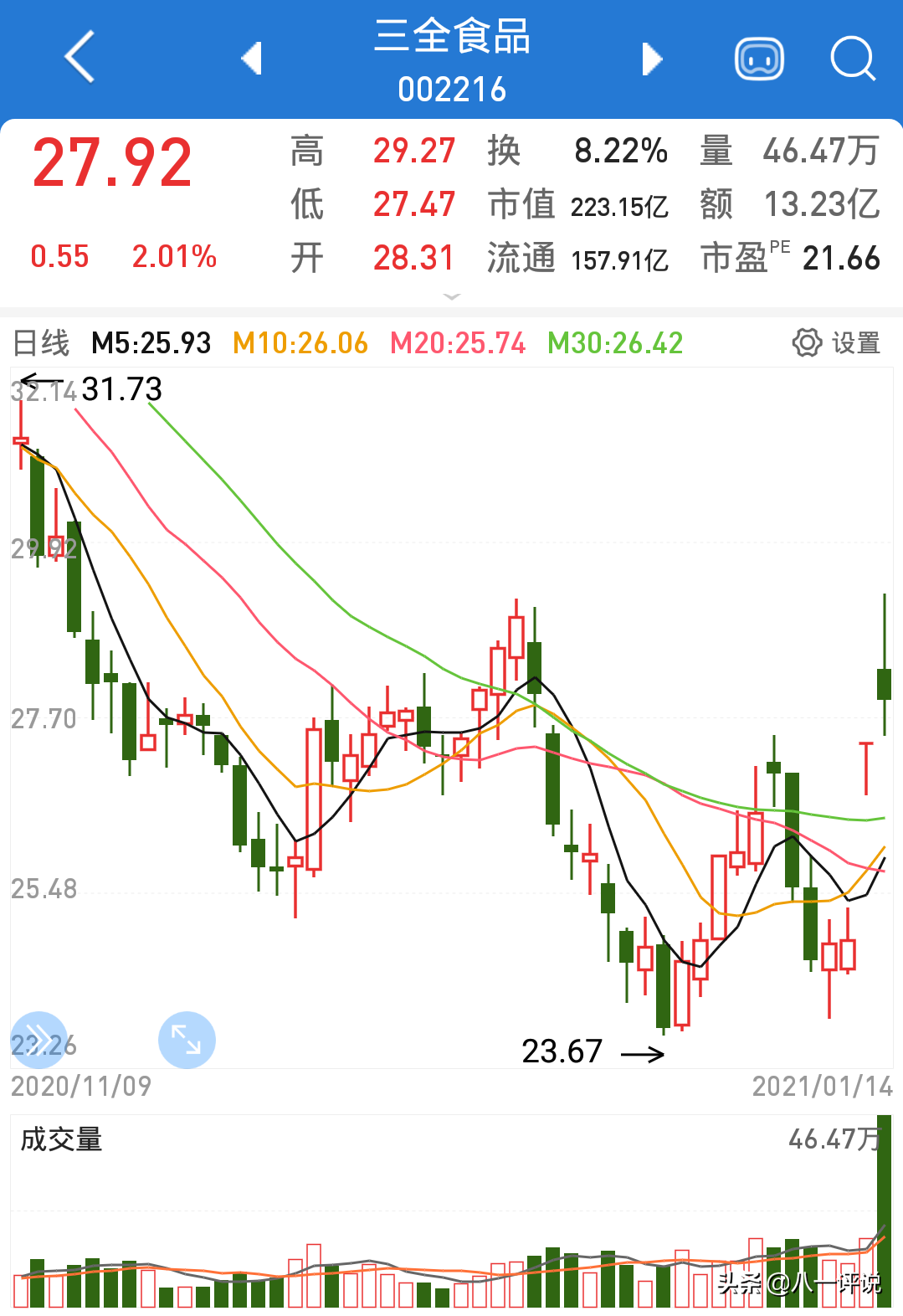Open stock search
Screen dimensions: 903x1316
point(852,59)
